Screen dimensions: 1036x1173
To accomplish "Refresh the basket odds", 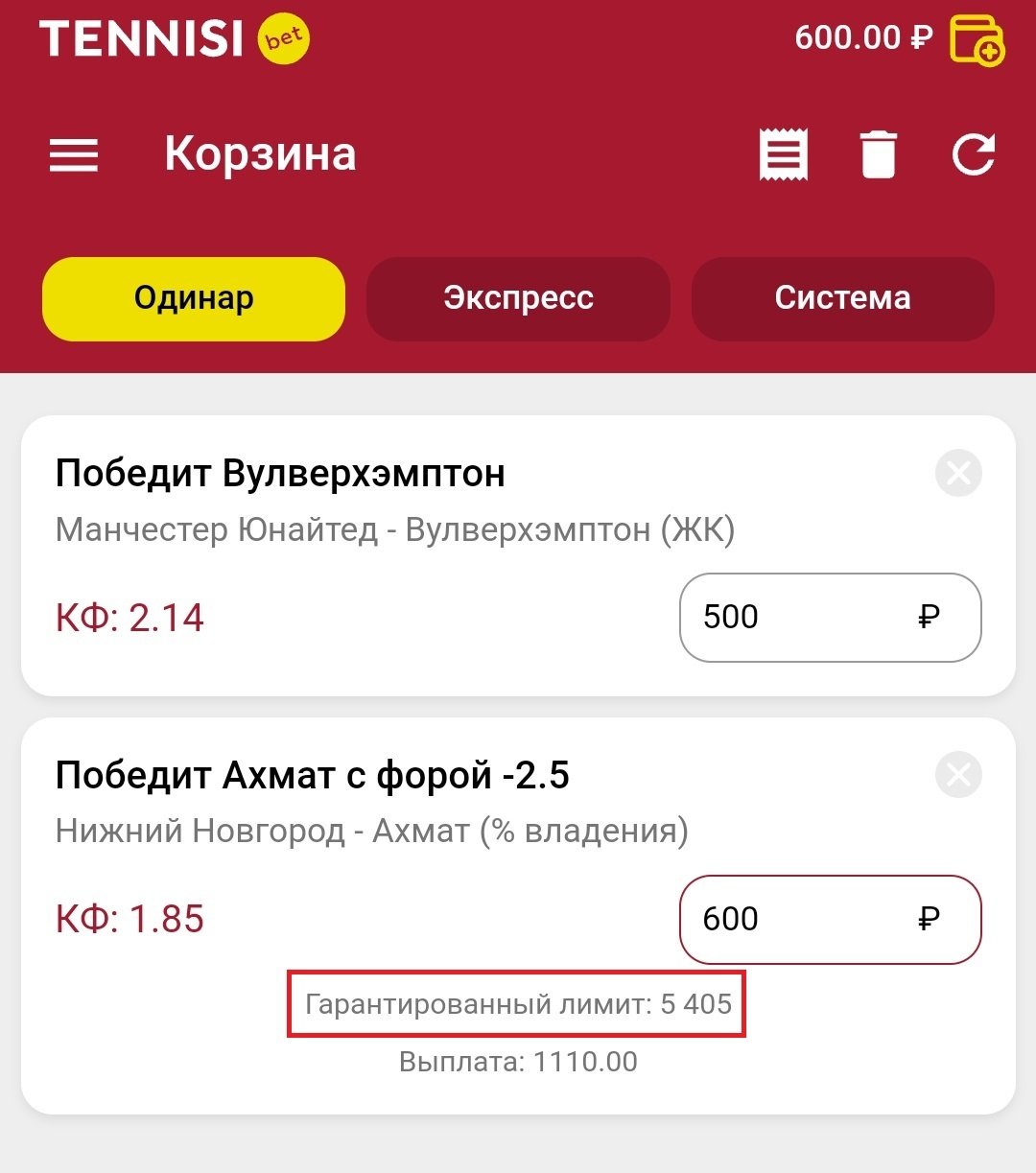I will point(973,155).
